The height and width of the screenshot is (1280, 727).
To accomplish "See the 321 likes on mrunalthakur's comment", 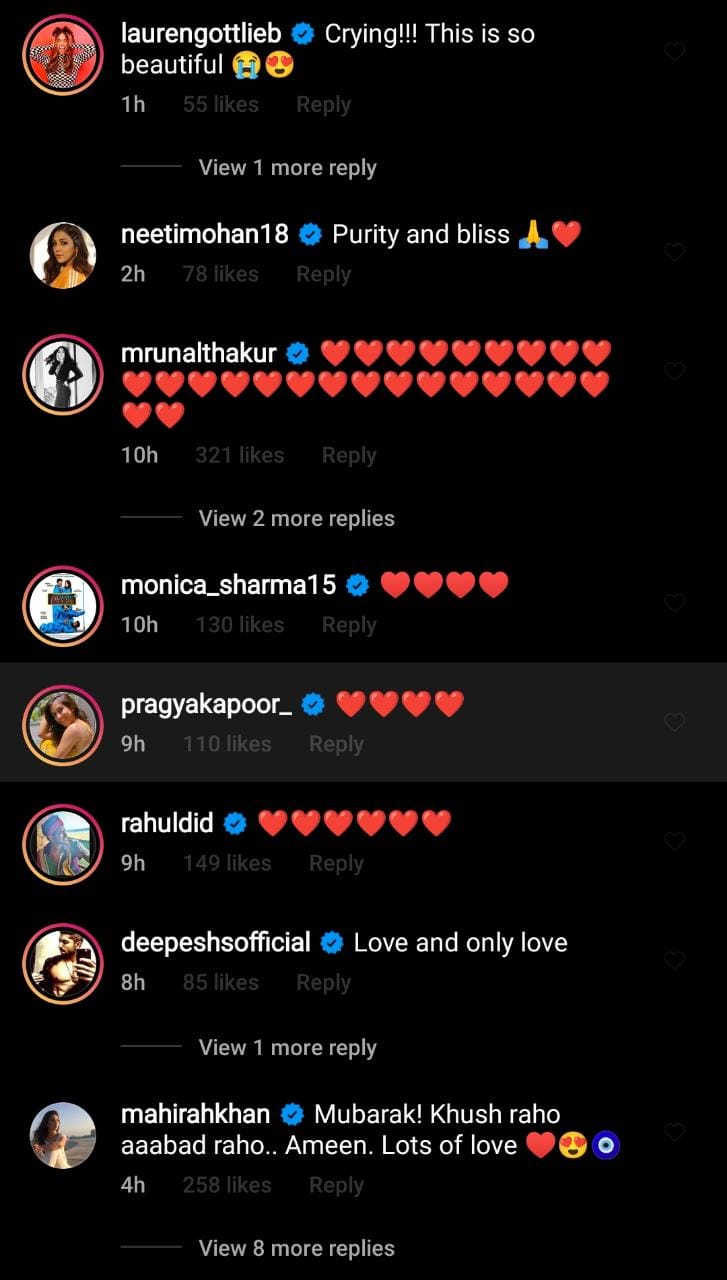I will pyautogui.click(x=239, y=455).
